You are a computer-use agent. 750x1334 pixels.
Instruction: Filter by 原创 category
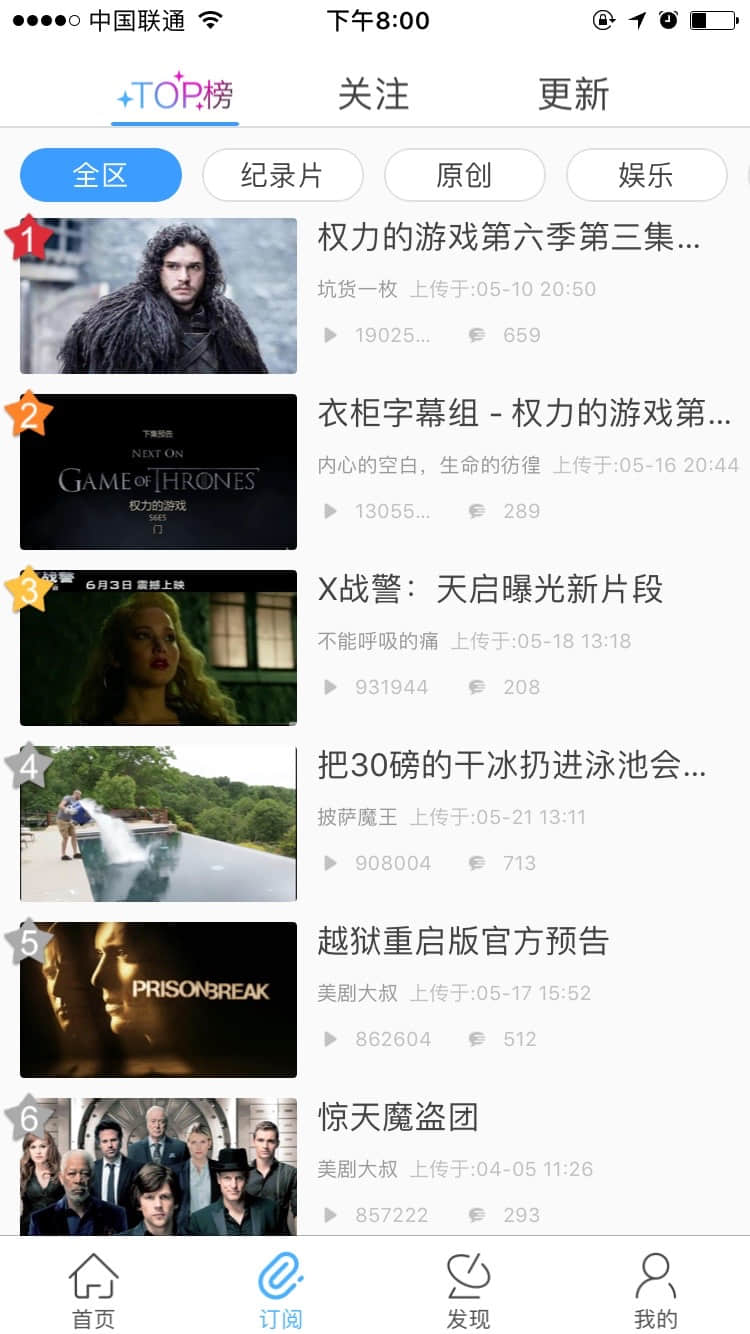coord(464,175)
